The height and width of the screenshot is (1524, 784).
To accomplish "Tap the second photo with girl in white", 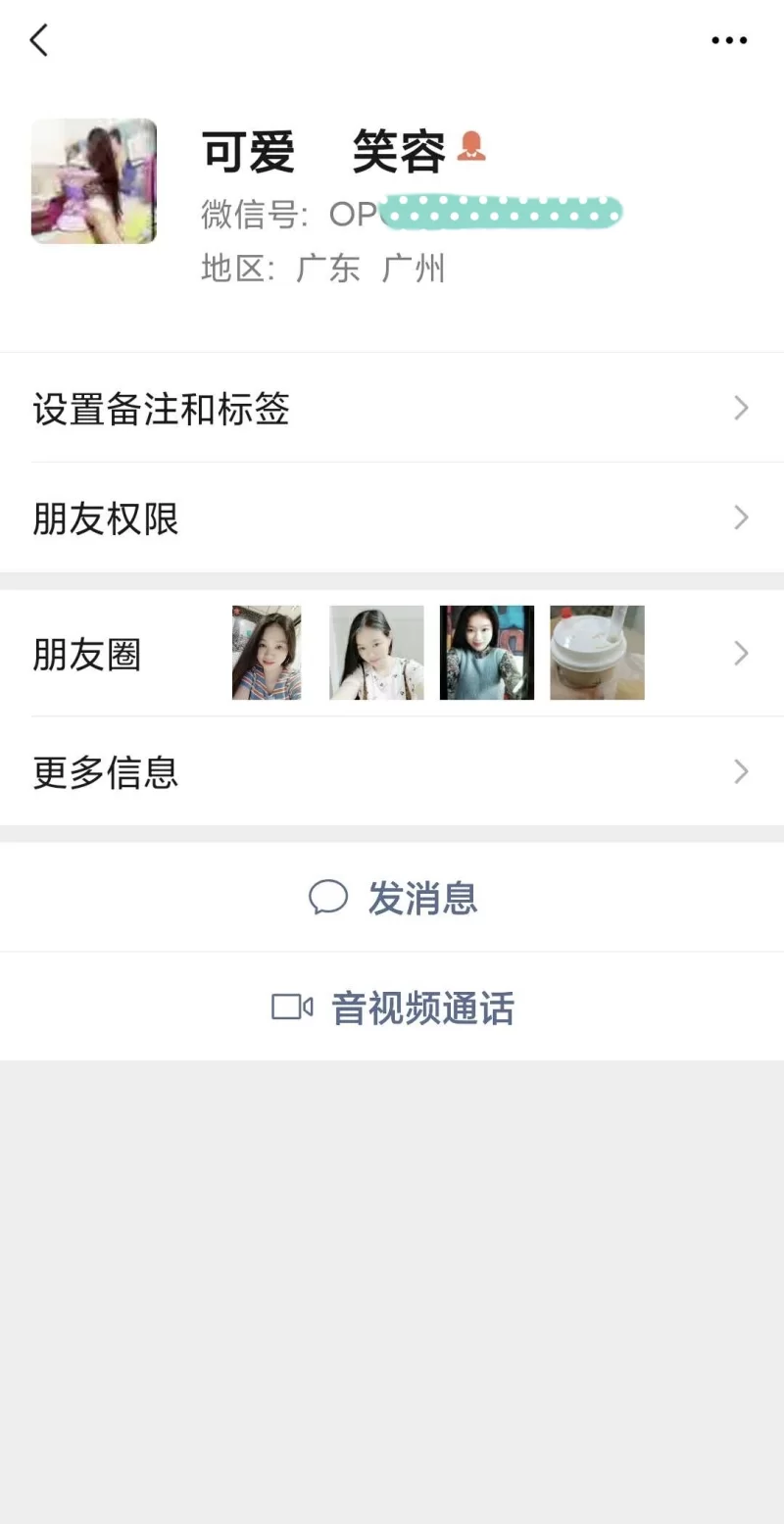I will (x=376, y=653).
